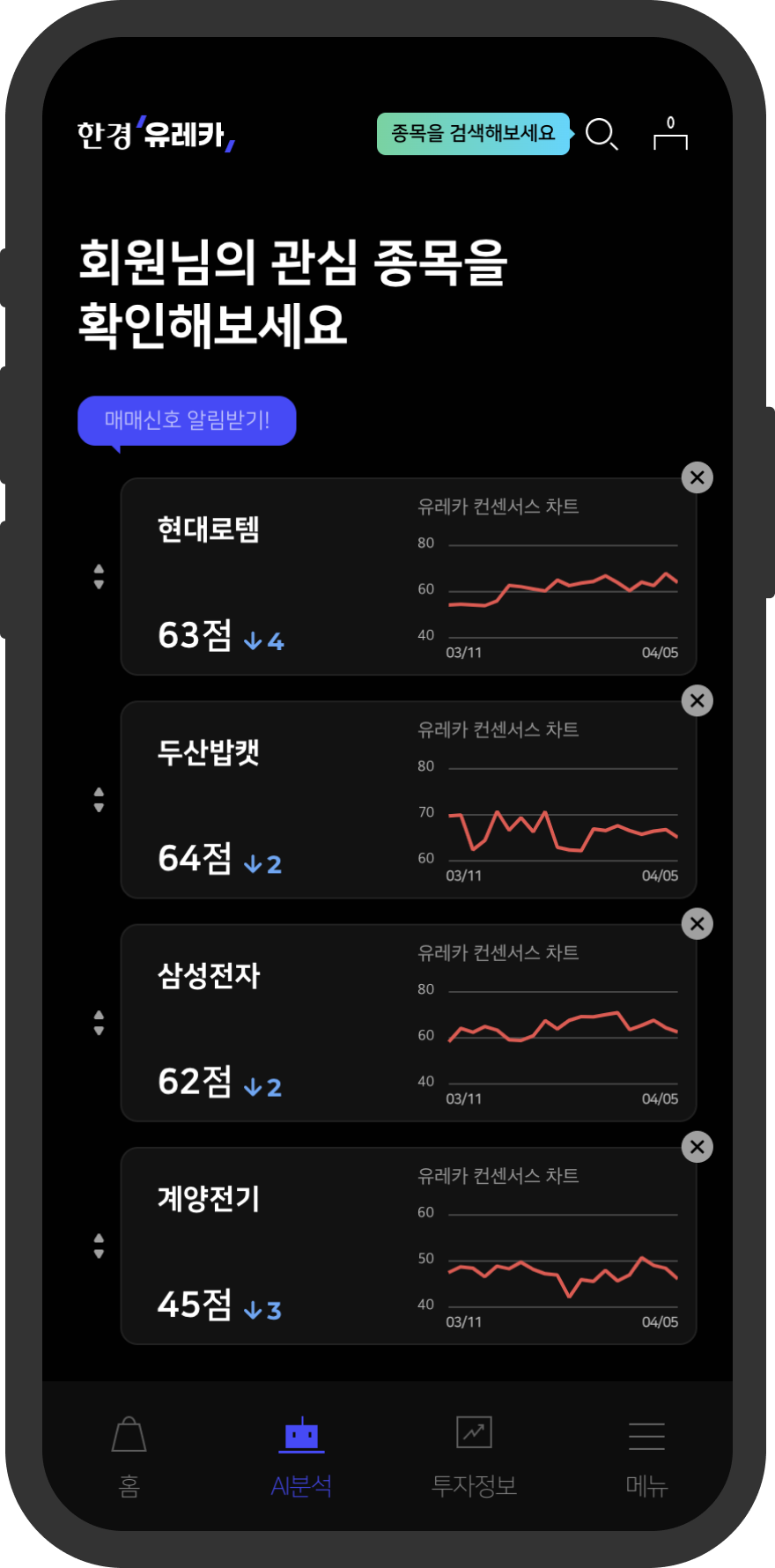This screenshot has height=1568, width=775.
Task: Open the cart icon showing 0
Action: coord(670,135)
